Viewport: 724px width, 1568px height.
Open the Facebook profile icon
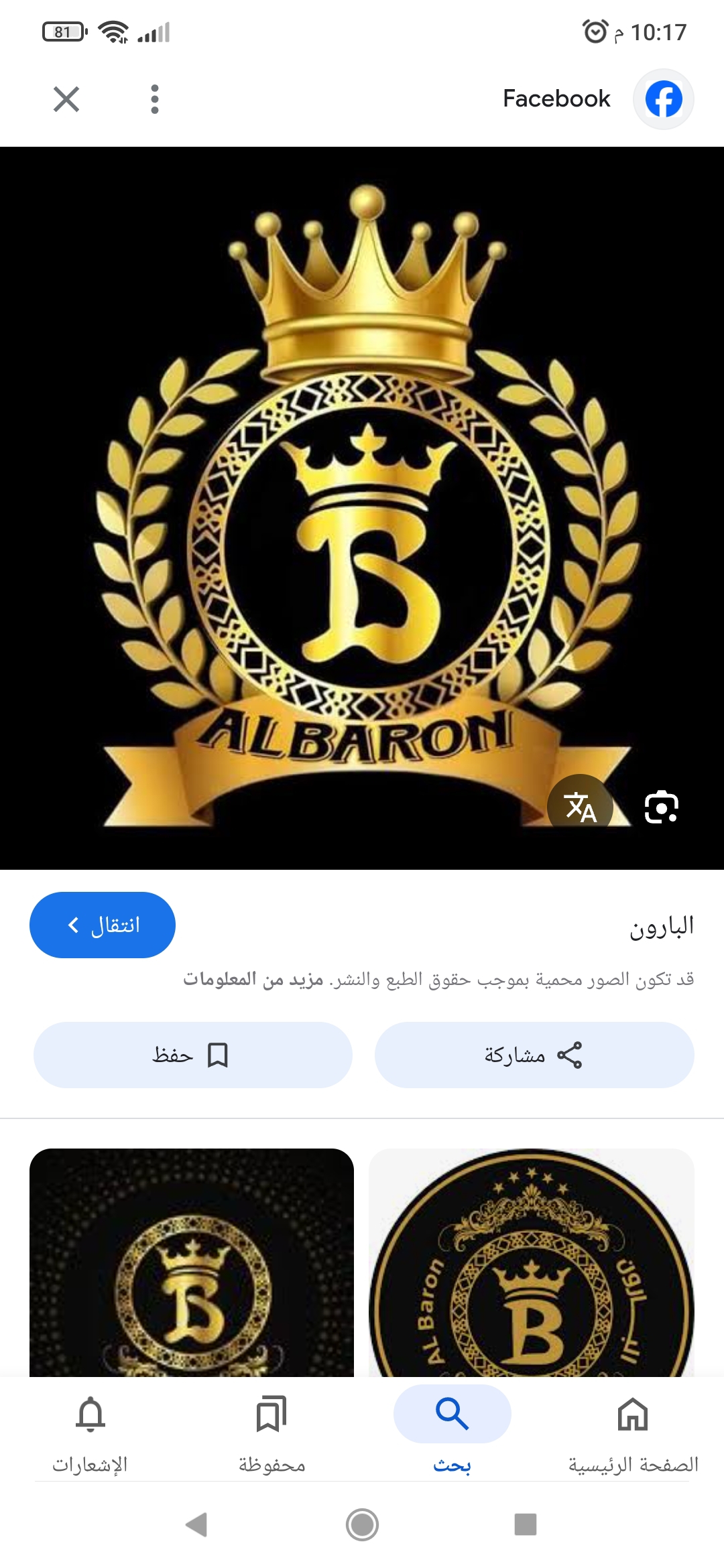[663, 99]
